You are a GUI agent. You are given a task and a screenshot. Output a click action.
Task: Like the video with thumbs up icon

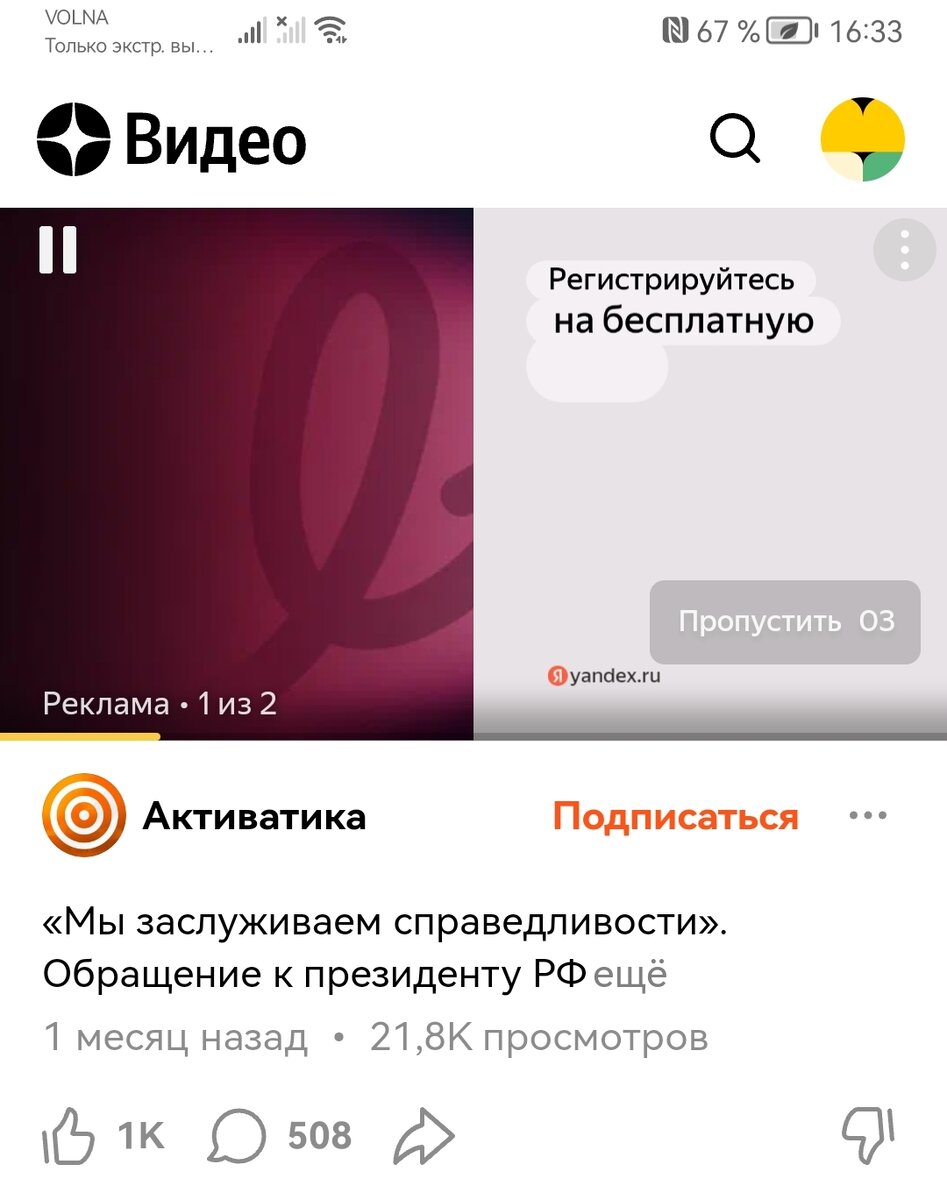click(70, 1135)
